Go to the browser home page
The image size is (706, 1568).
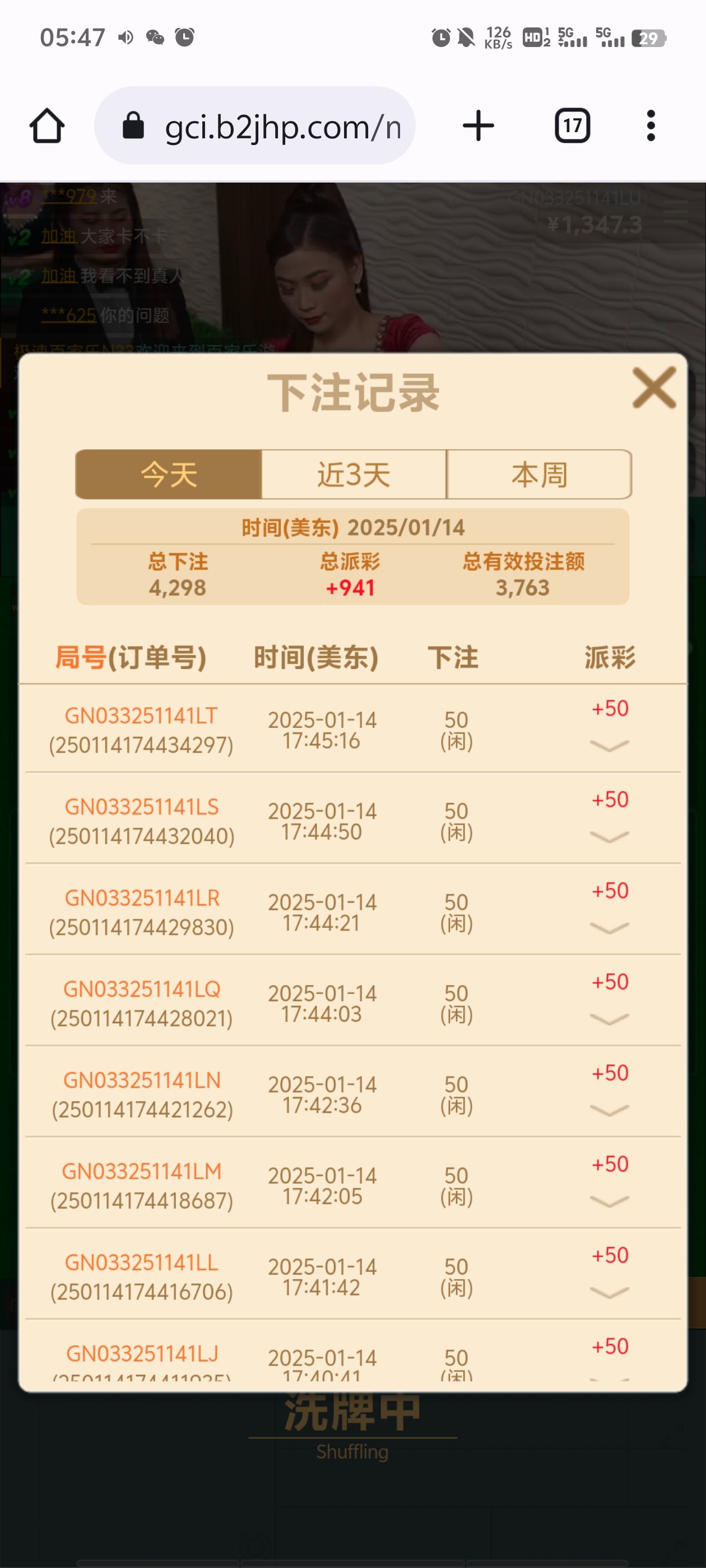(47, 126)
